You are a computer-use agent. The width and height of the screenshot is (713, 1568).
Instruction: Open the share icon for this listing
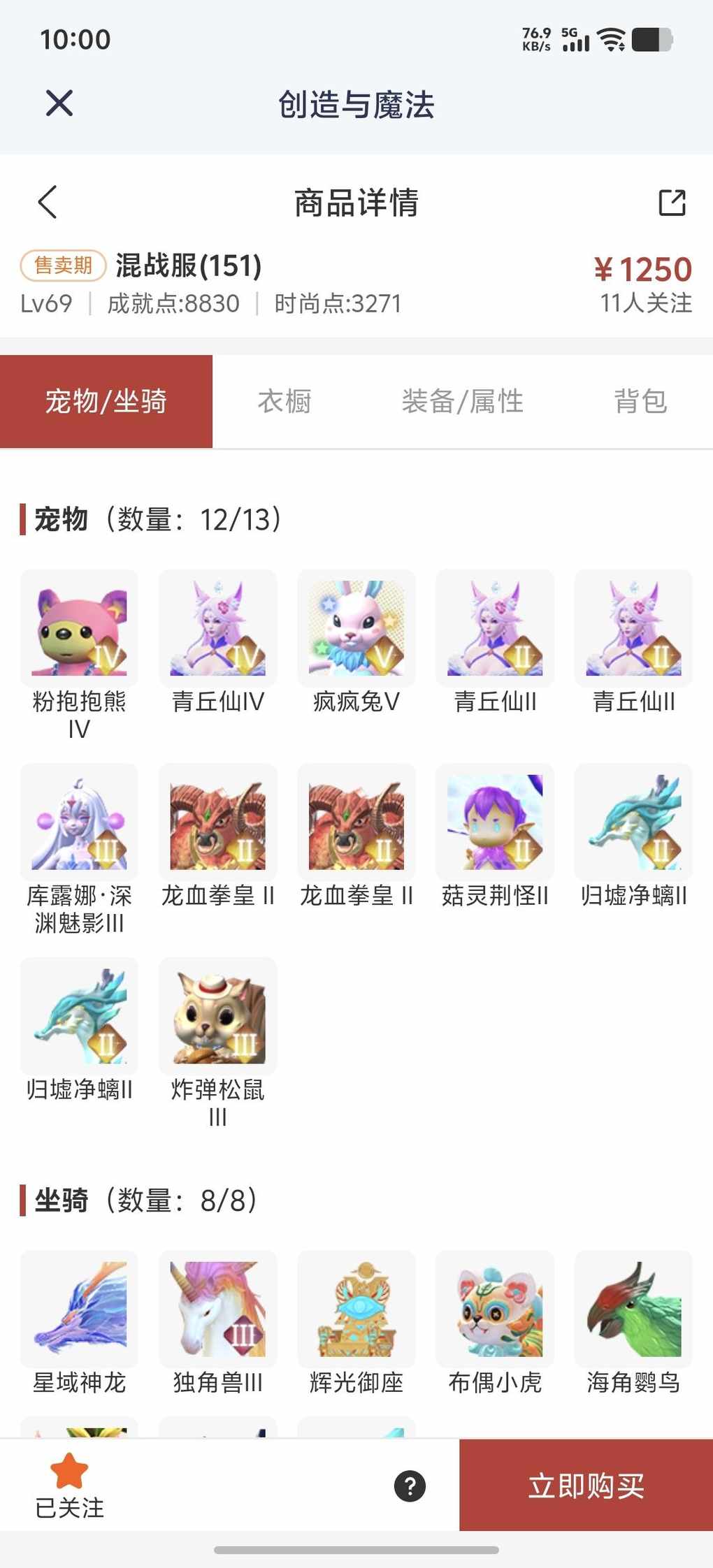[672, 203]
